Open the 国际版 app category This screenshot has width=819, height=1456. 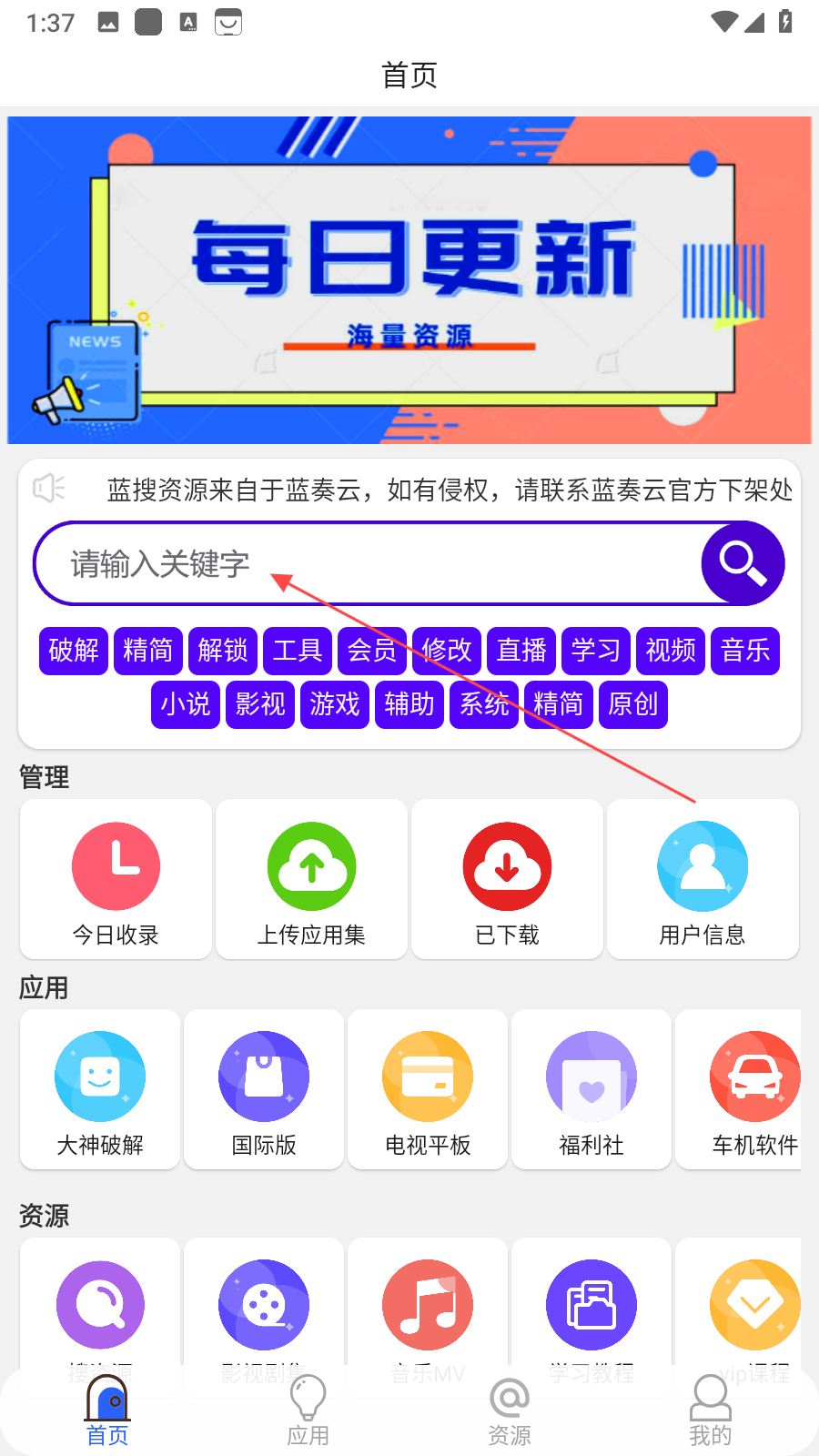pyautogui.click(x=264, y=1089)
